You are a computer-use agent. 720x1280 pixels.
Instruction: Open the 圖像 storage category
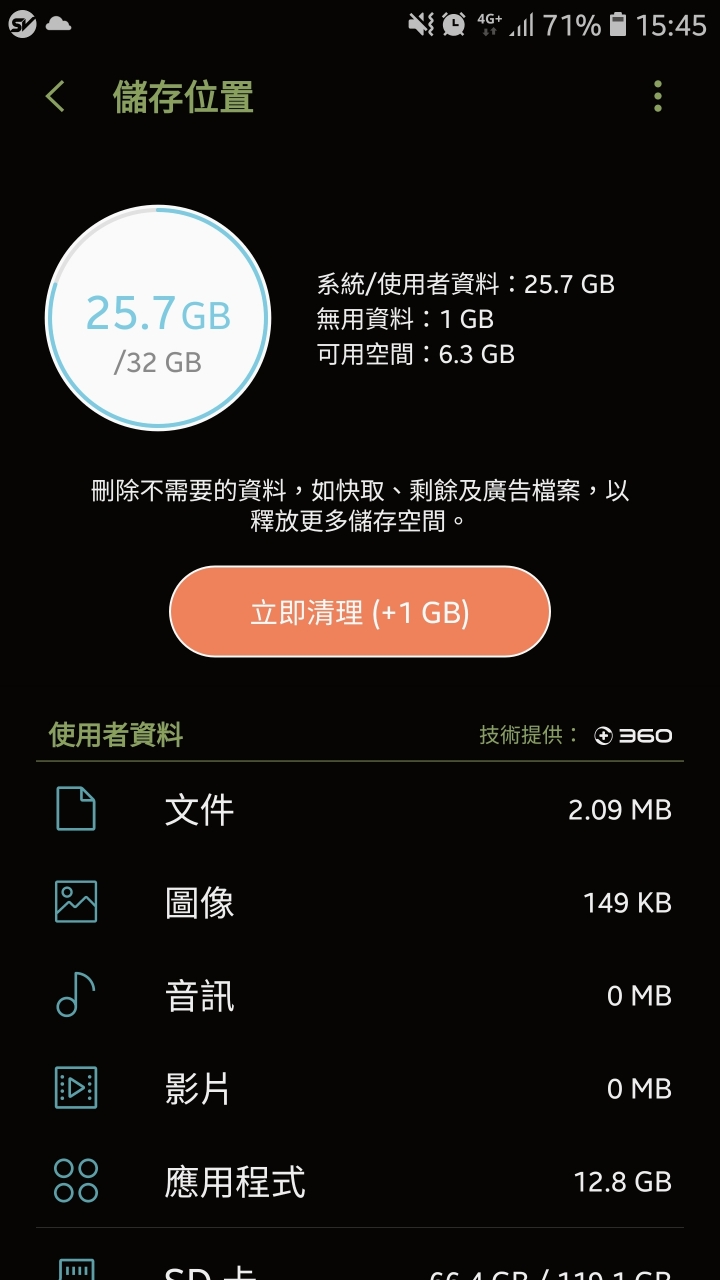pos(360,902)
